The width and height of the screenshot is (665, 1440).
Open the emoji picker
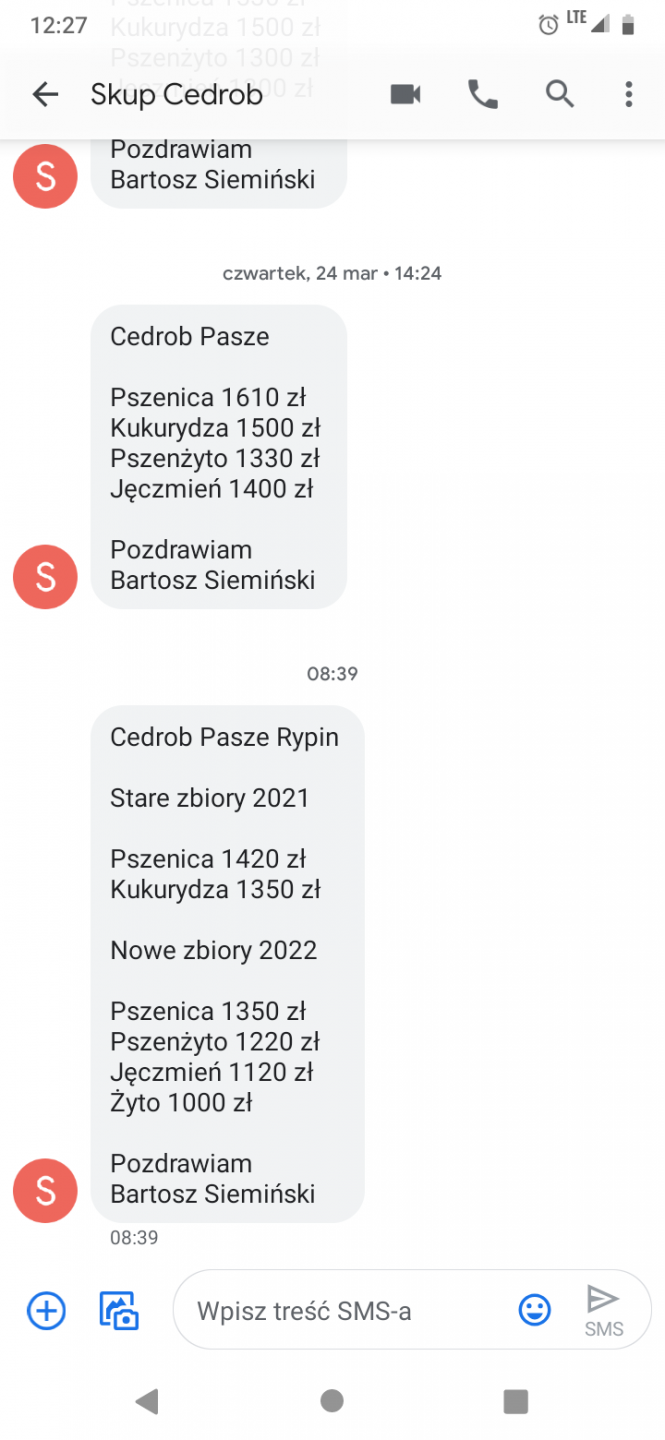pyautogui.click(x=535, y=1310)
